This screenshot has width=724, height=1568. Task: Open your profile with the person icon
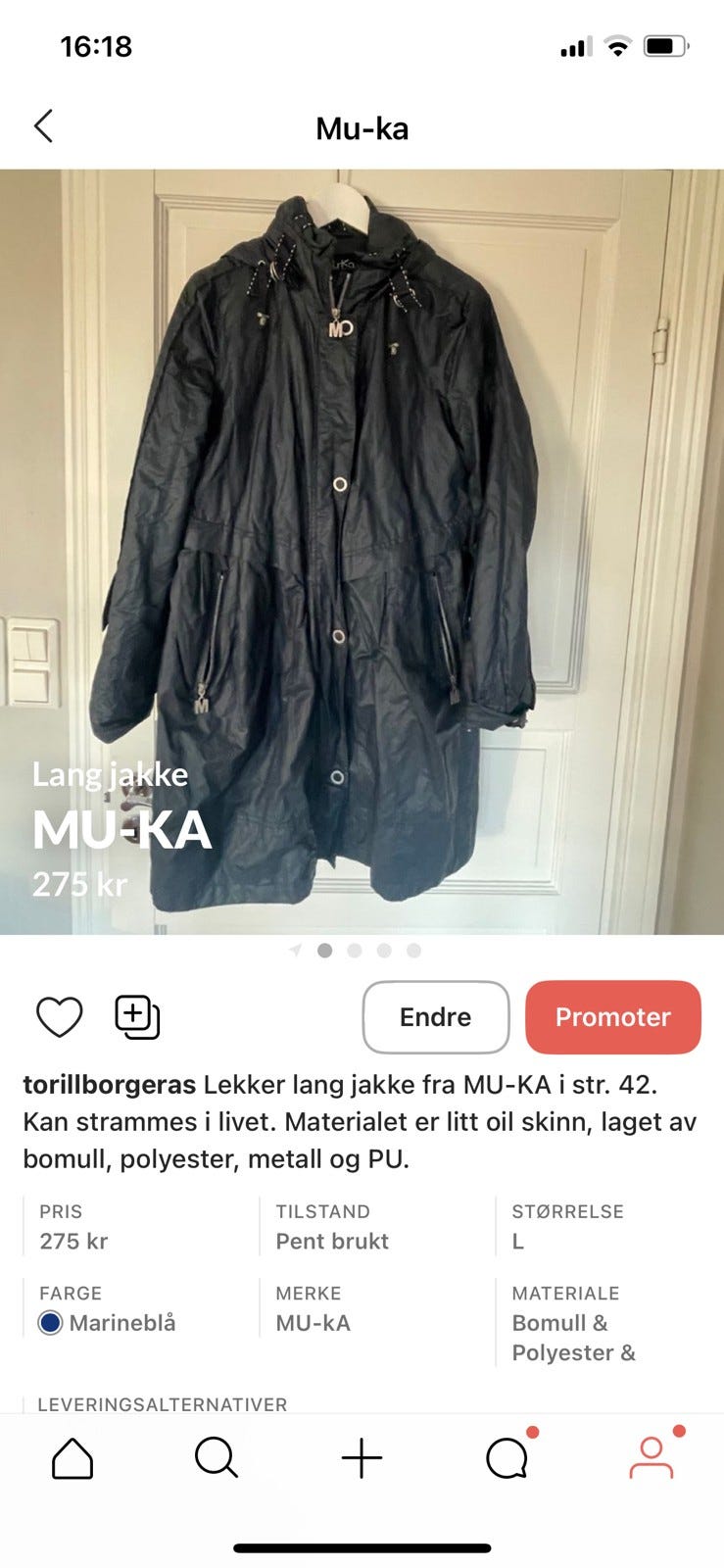point(651,1457)
